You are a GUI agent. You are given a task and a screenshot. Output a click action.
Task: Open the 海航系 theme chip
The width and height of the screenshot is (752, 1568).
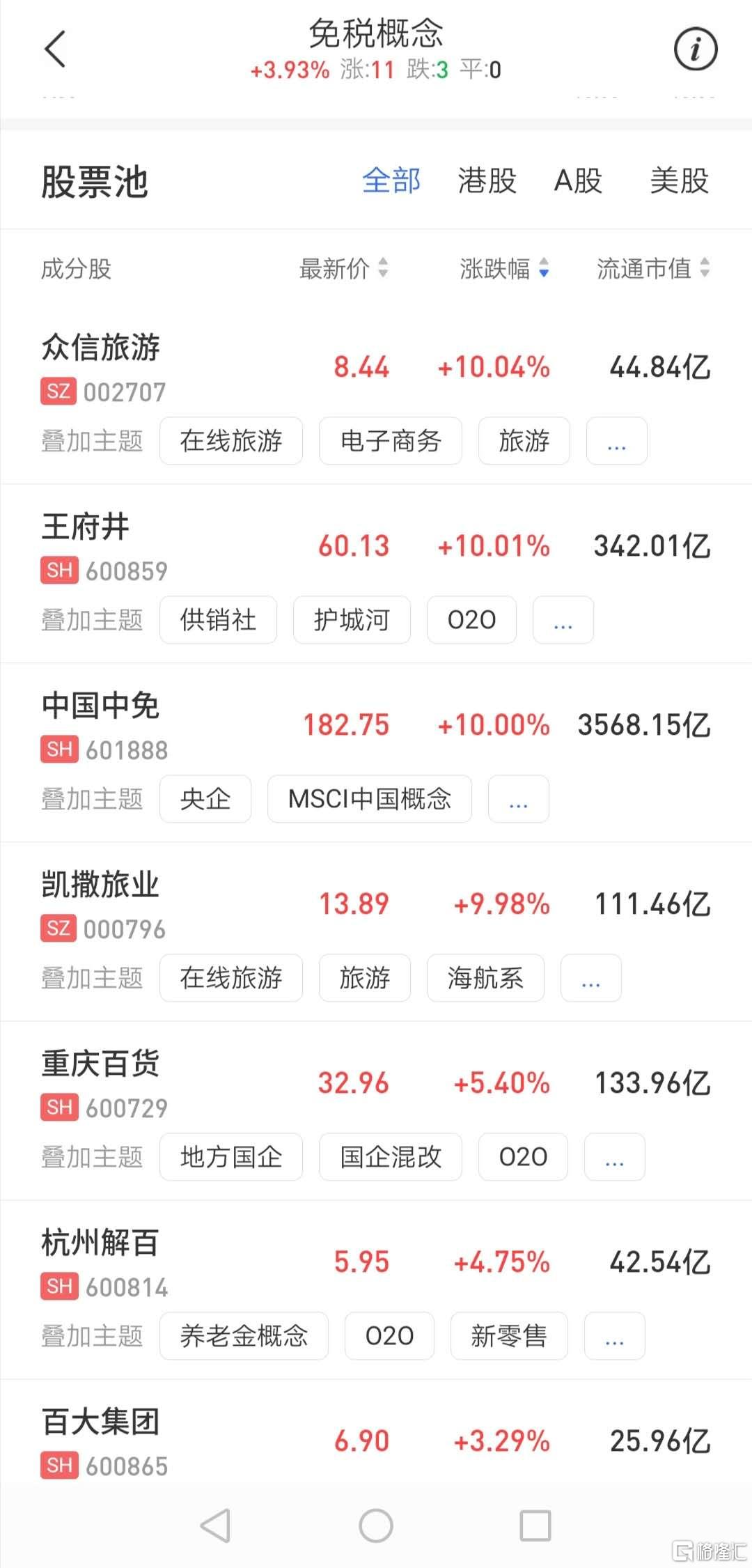coord(485,978)
